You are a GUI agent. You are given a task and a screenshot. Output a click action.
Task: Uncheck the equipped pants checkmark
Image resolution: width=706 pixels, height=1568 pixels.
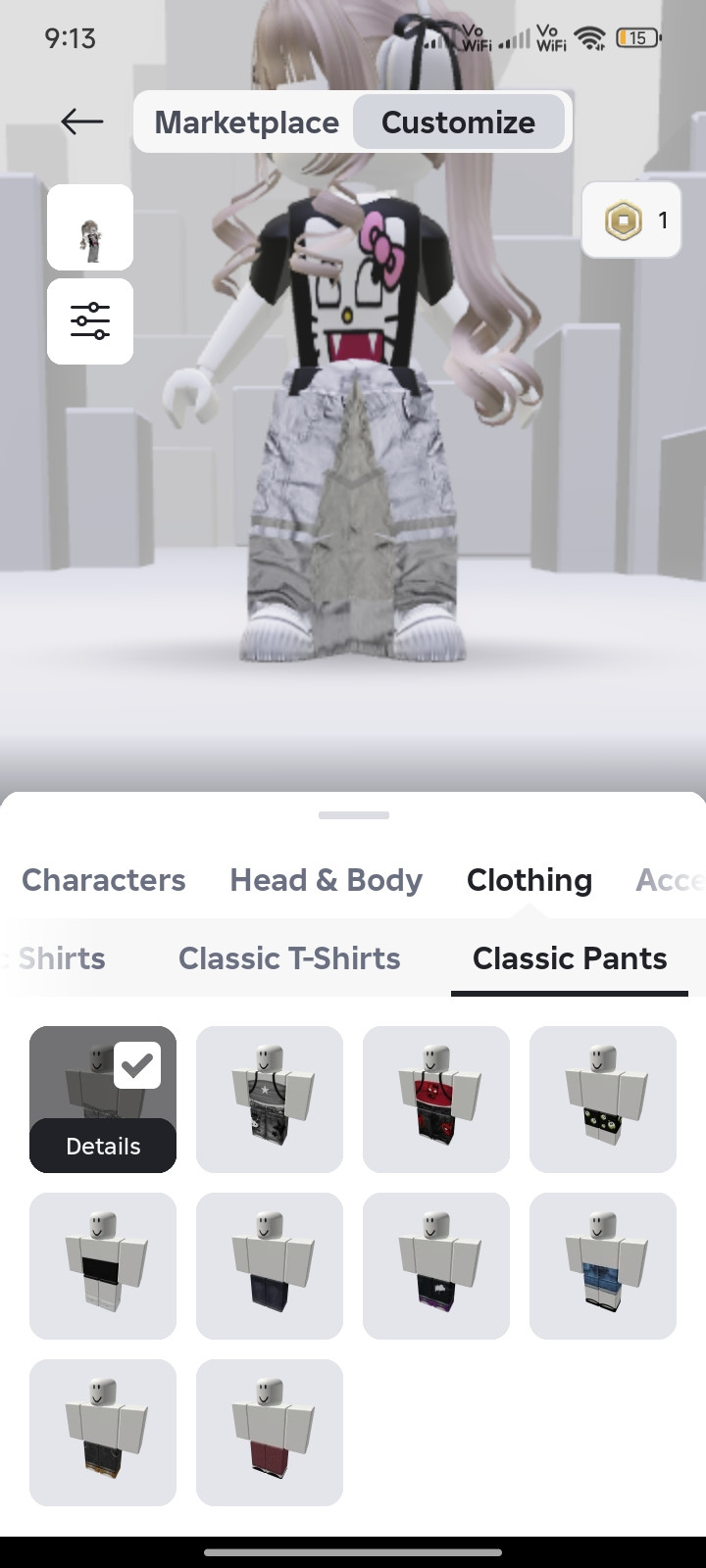[x=137, y=1065]
